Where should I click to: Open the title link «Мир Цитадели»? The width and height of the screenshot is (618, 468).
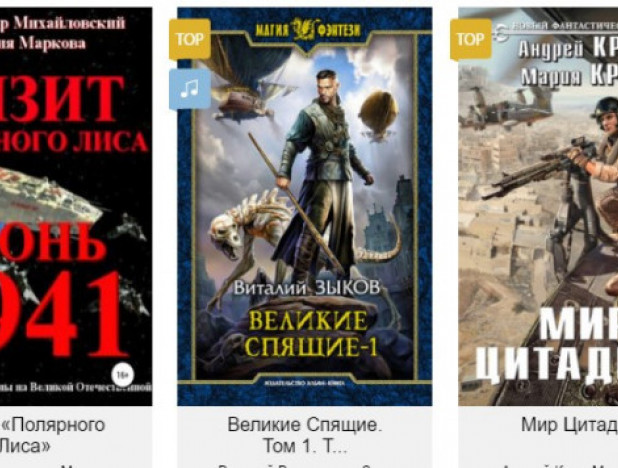pos(568,425)
